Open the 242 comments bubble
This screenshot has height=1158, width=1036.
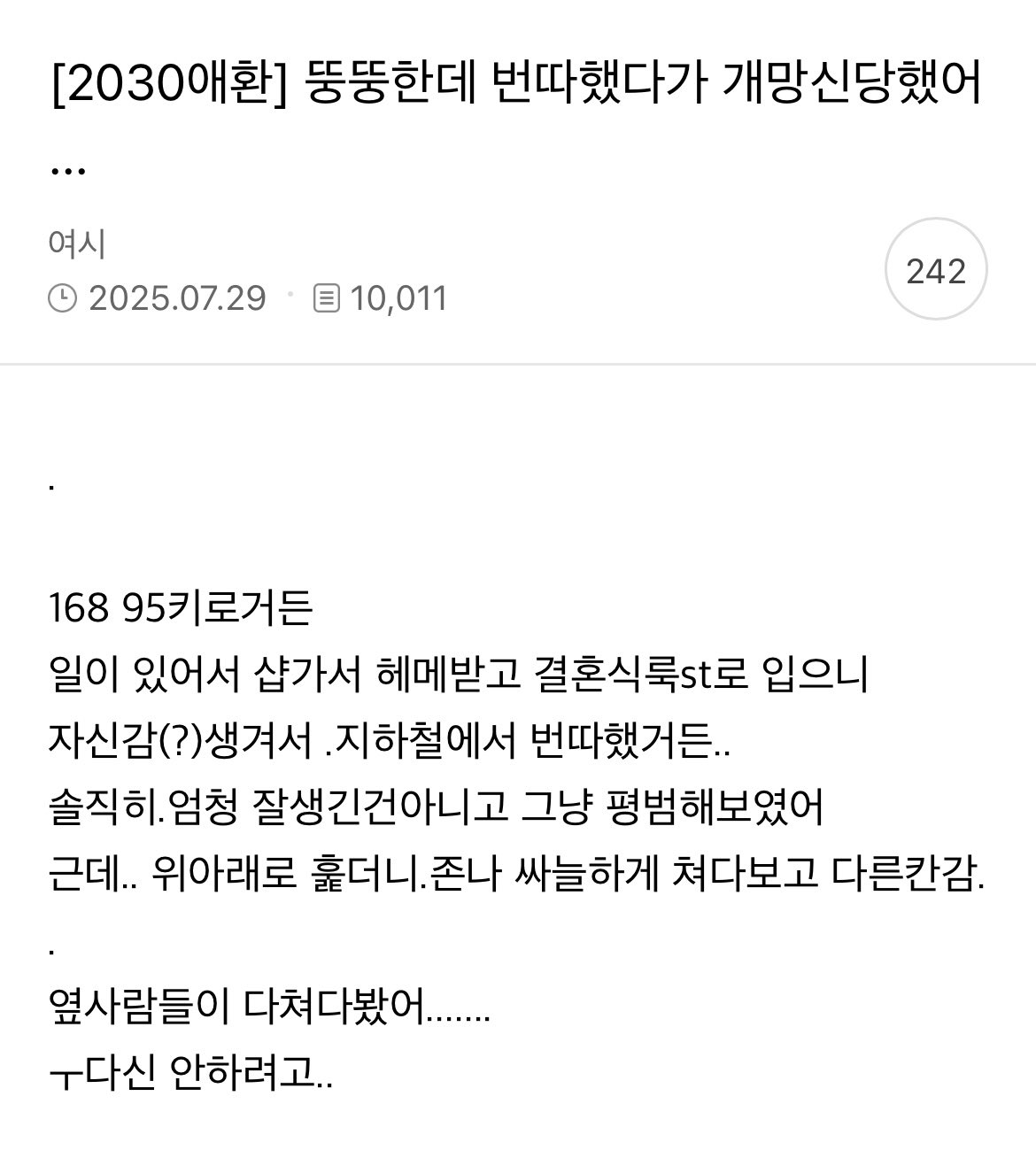pos(936,269)
